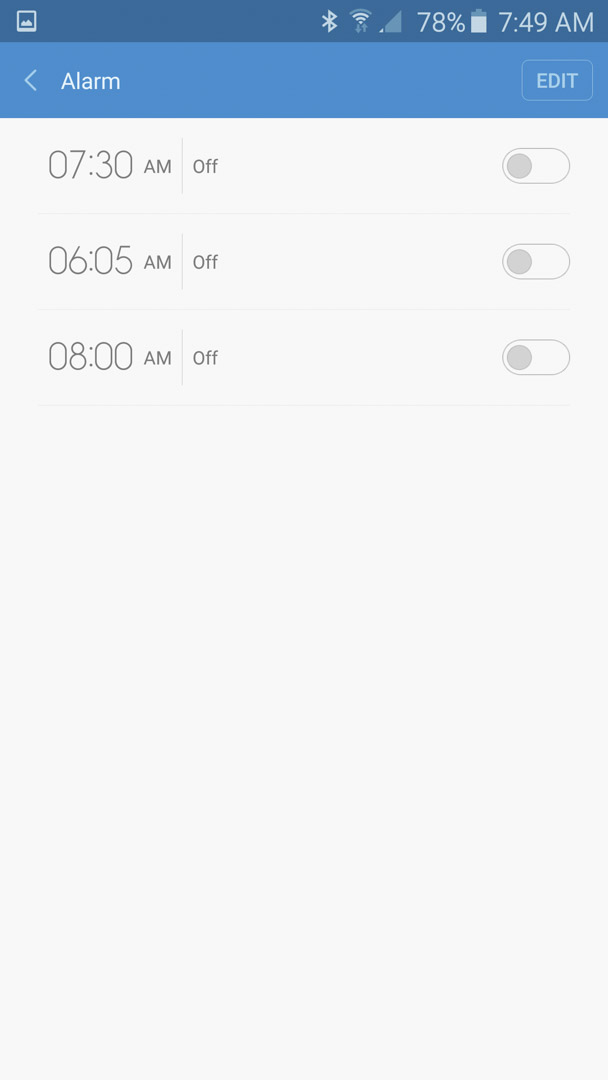
Task: Turn on the 07:30 AM alarm
Action: (536, 166)
